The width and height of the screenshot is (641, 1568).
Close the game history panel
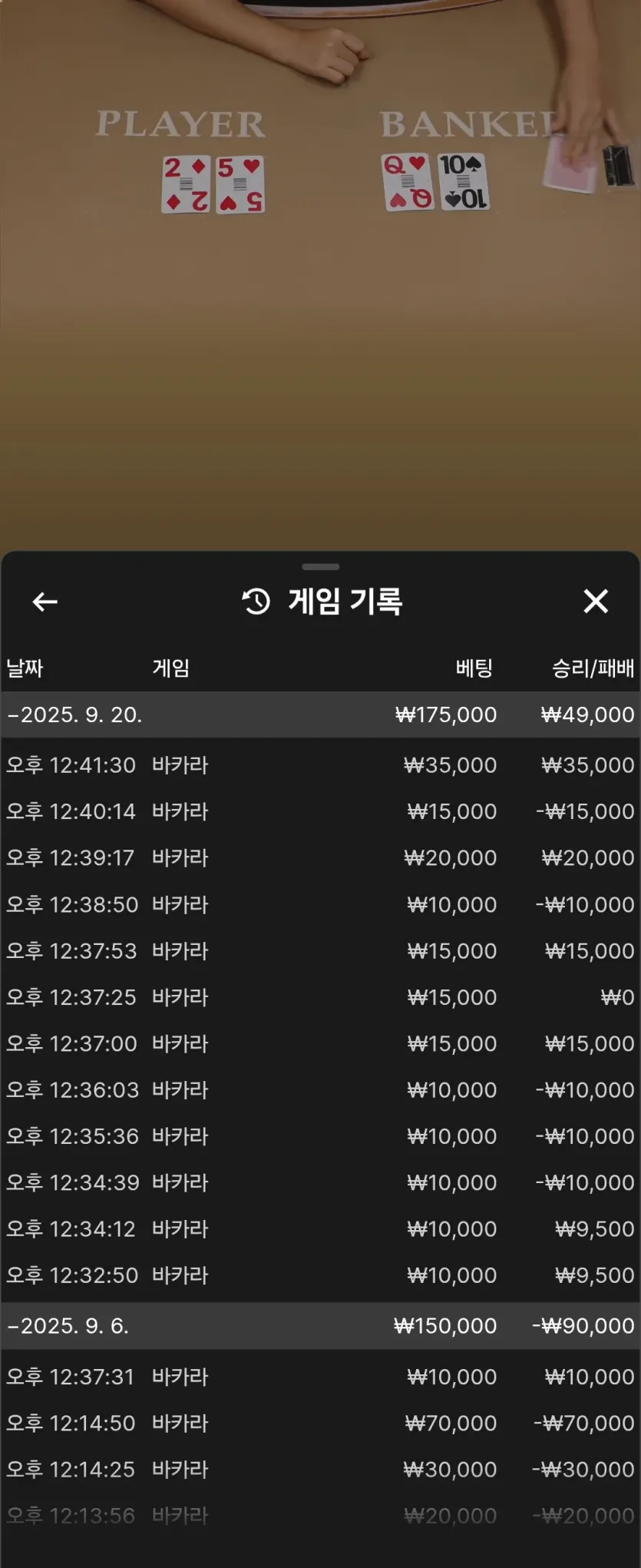pos(596,601)
